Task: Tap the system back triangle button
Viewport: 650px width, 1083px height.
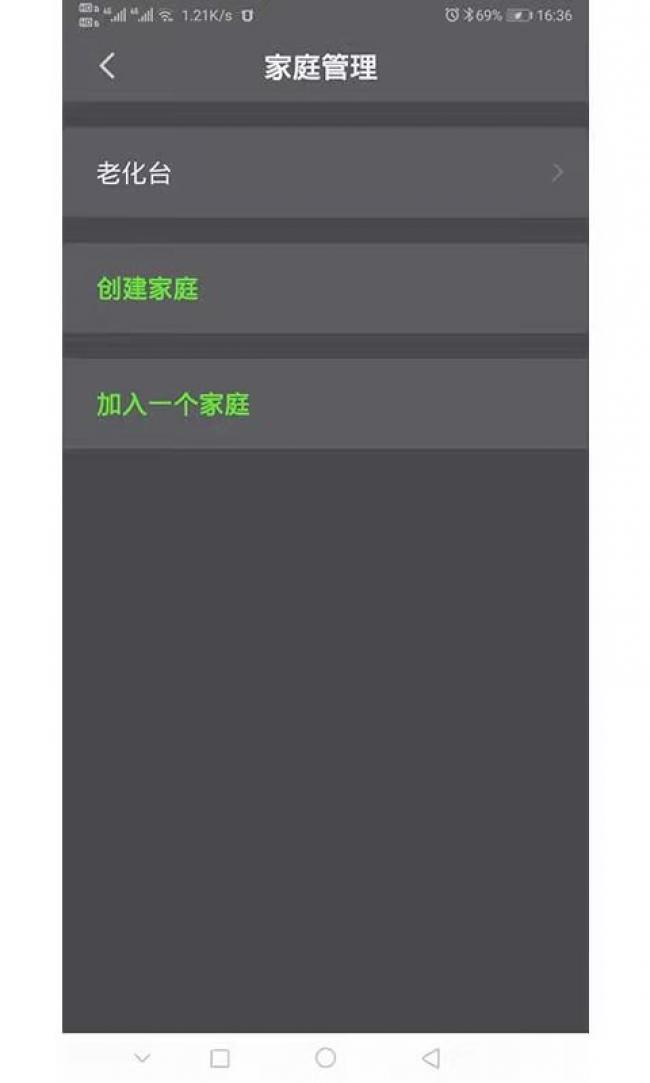Action: click(x=431, y=1057)
